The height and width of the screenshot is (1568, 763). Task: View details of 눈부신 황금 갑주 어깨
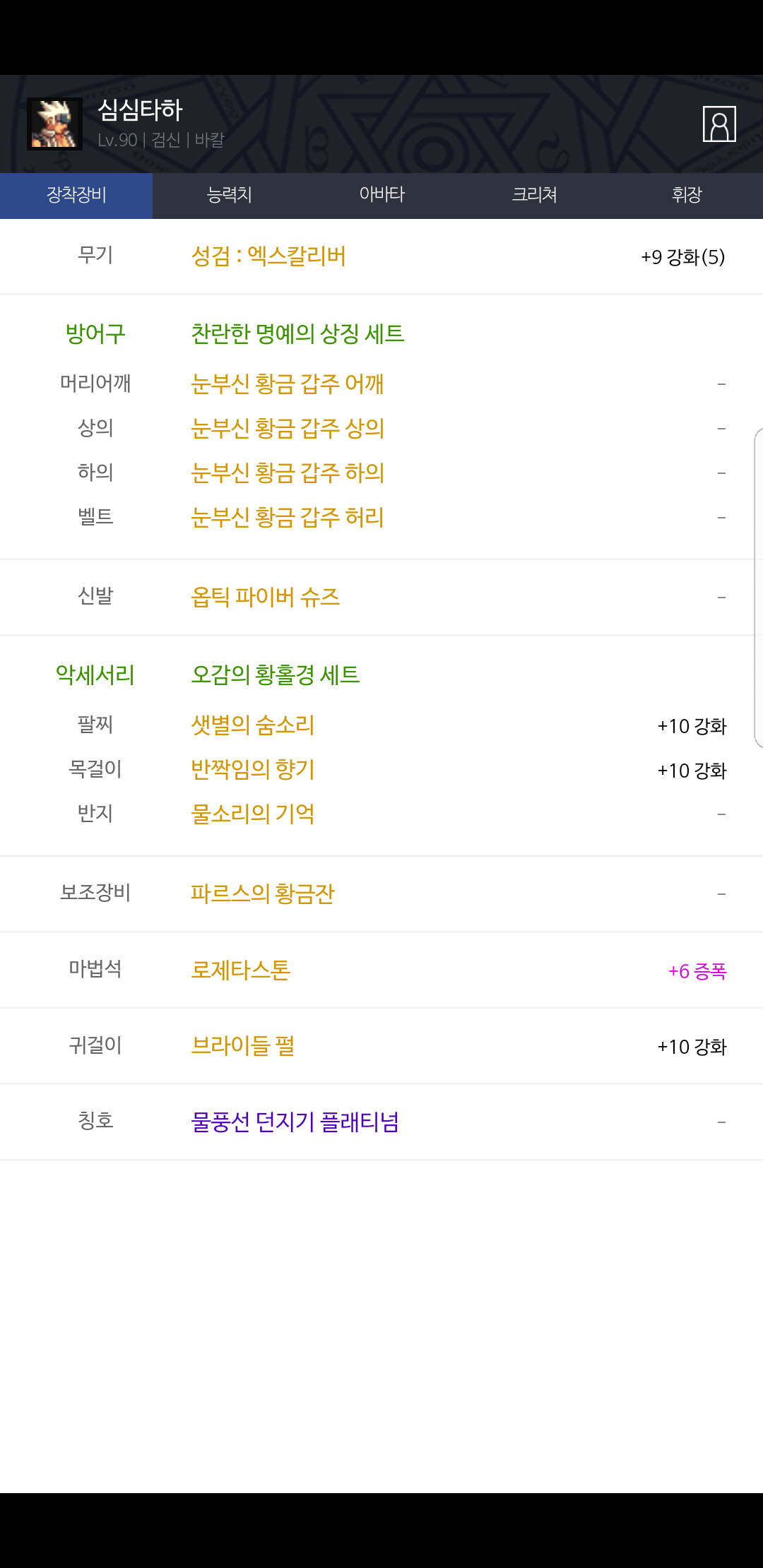click(x=288, y=384)
